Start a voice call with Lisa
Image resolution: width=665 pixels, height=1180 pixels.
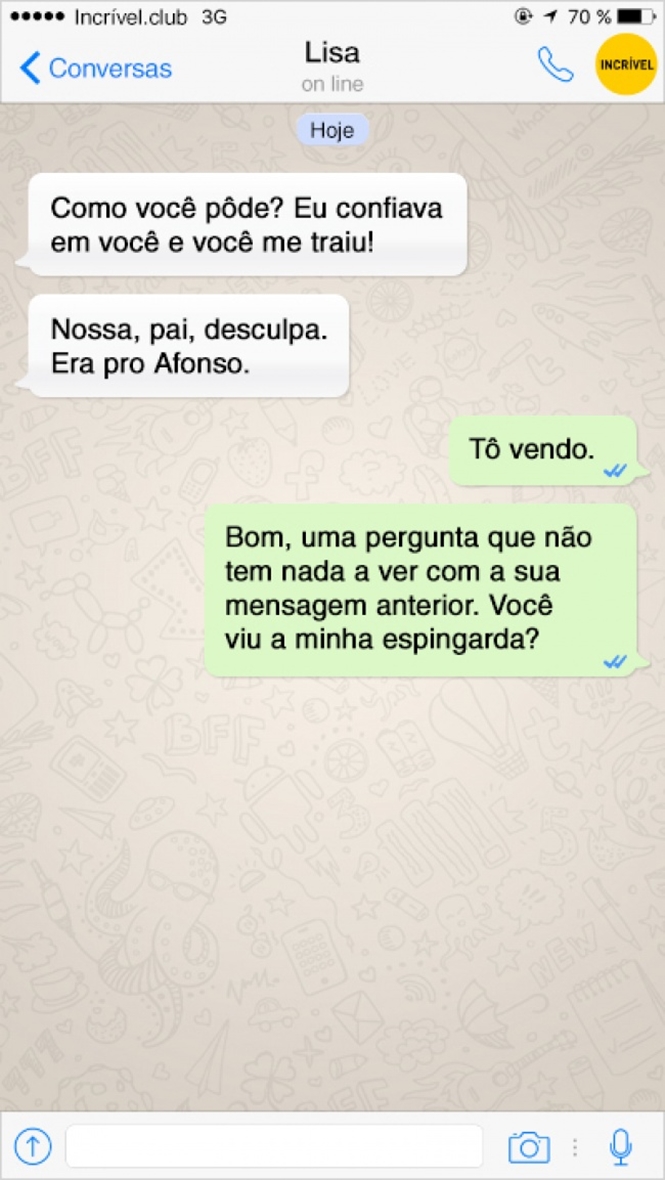[555, 65]
